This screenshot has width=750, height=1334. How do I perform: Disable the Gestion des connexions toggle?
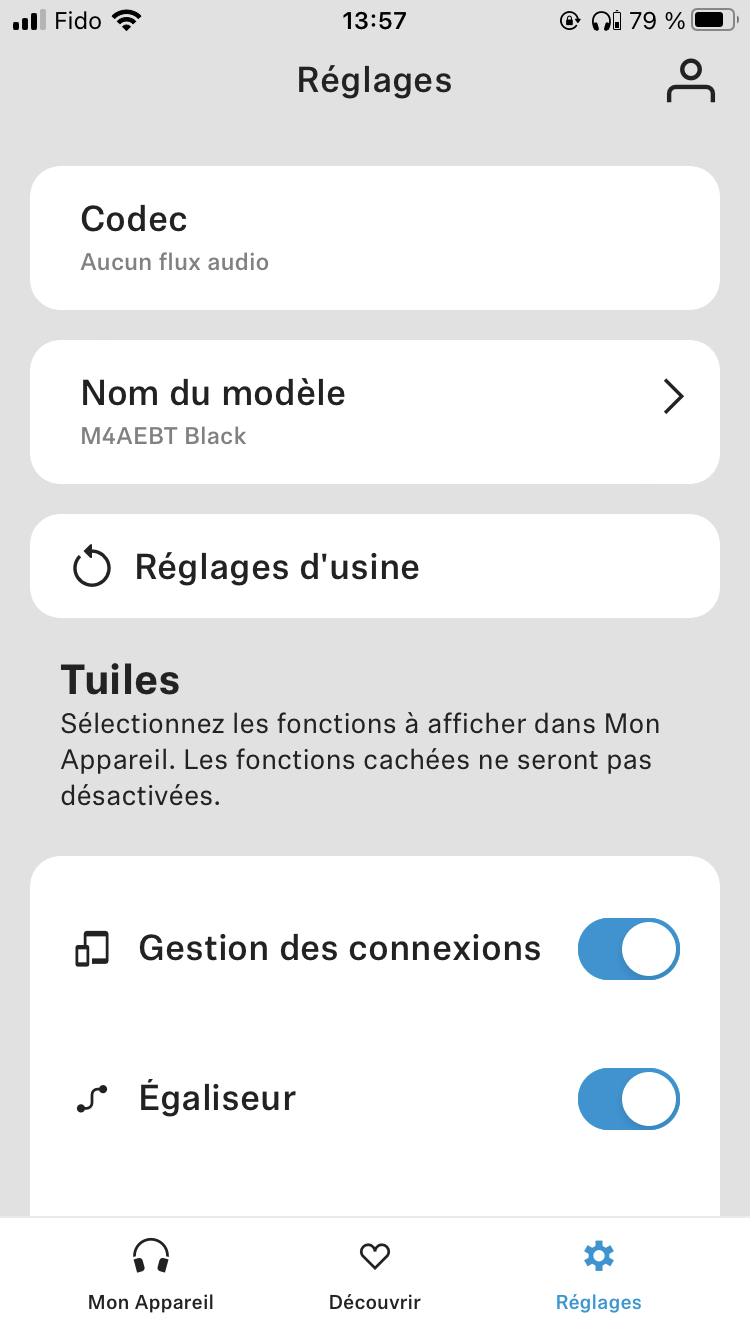click(628, 948)
